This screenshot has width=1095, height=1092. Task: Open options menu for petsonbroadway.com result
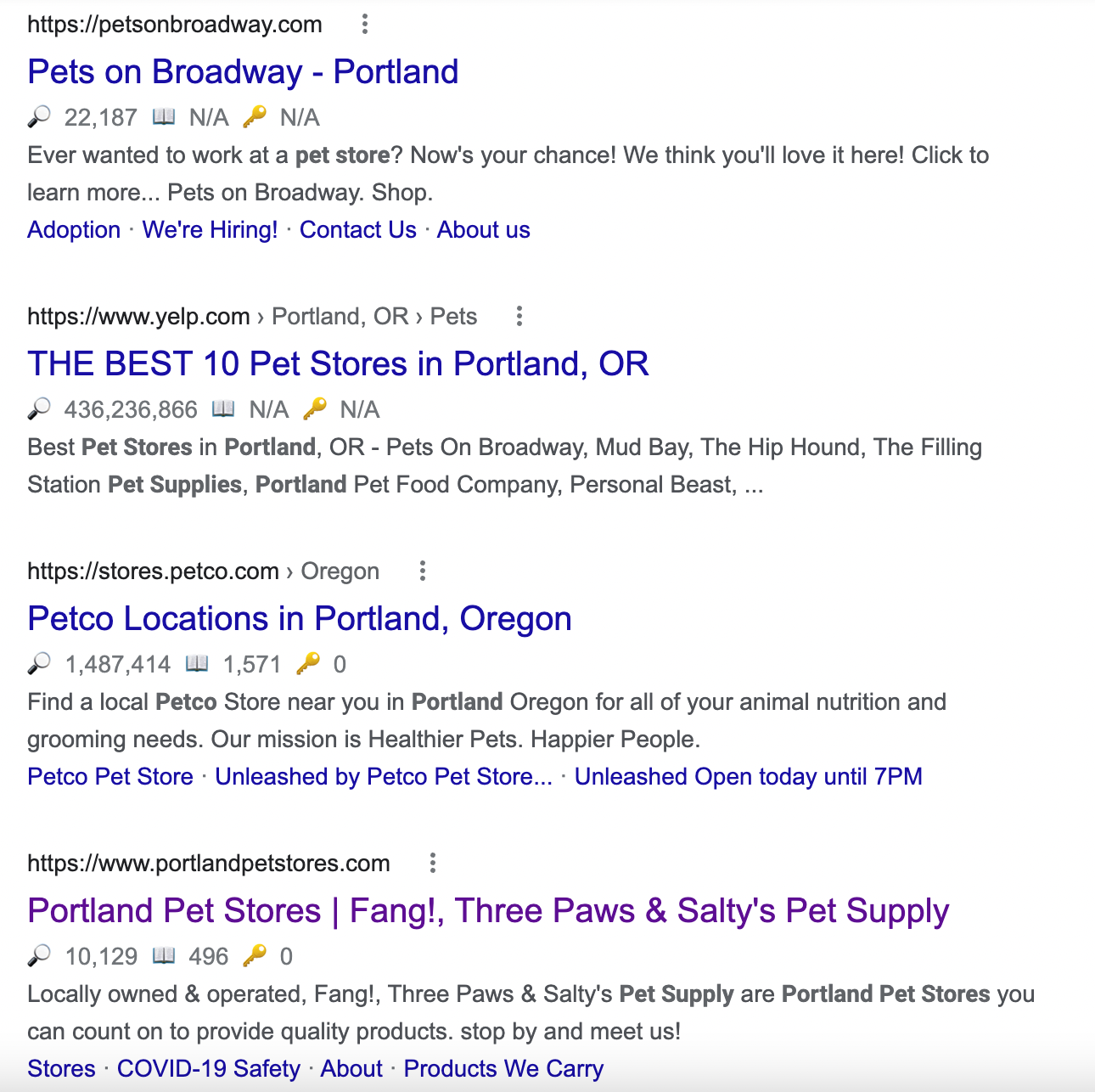365,25
